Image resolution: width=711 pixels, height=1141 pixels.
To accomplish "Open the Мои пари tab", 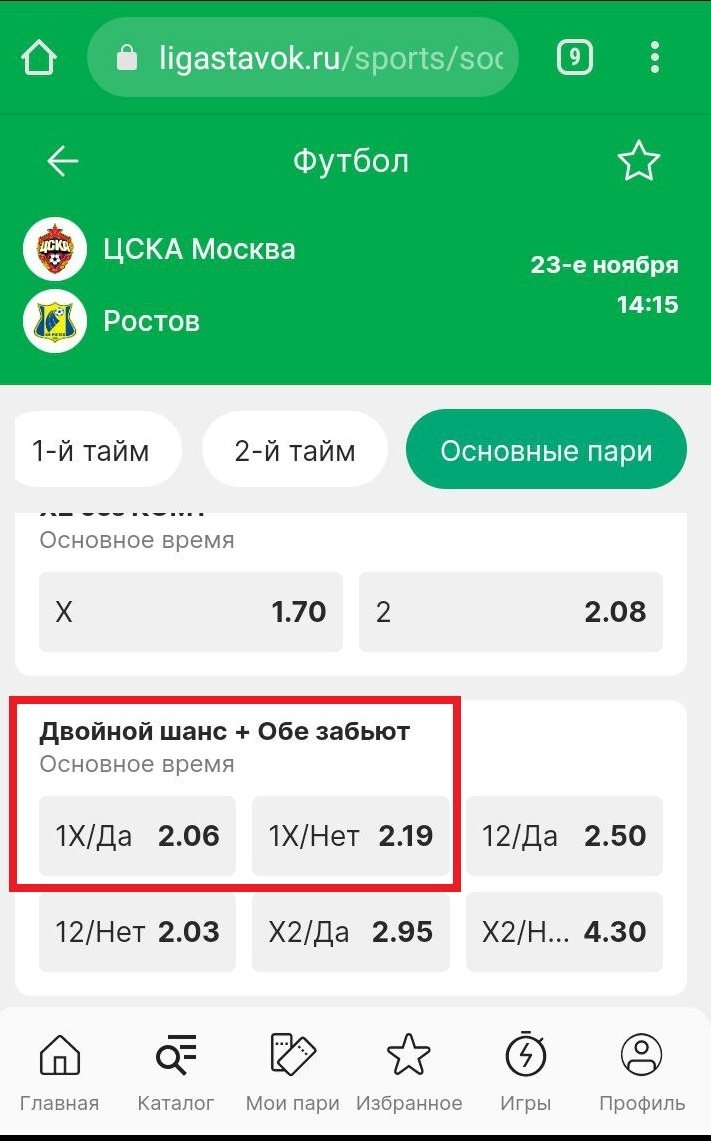I will click(x=293, y=1075).
